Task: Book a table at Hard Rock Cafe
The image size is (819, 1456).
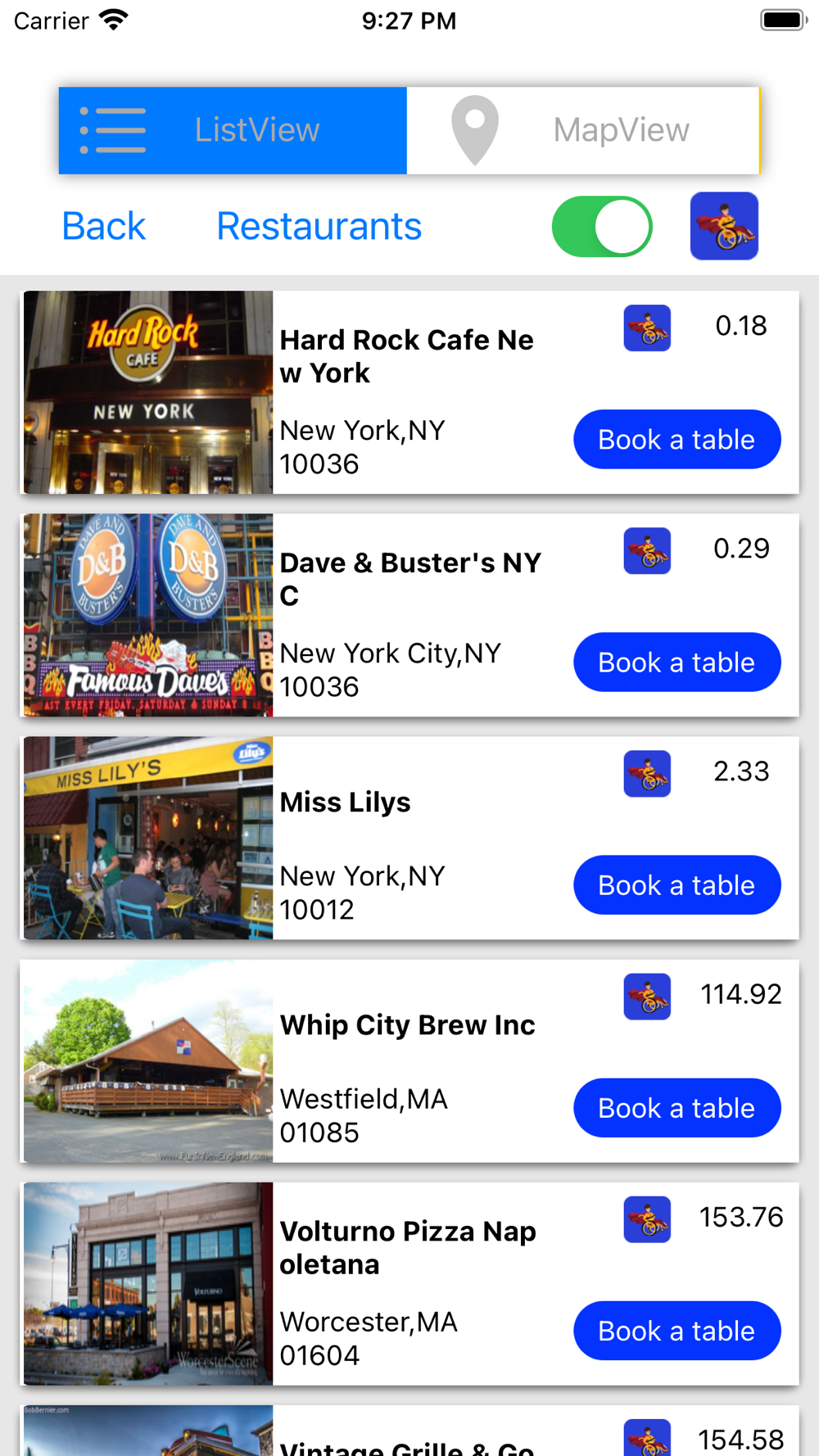Action: click(676, 440)
